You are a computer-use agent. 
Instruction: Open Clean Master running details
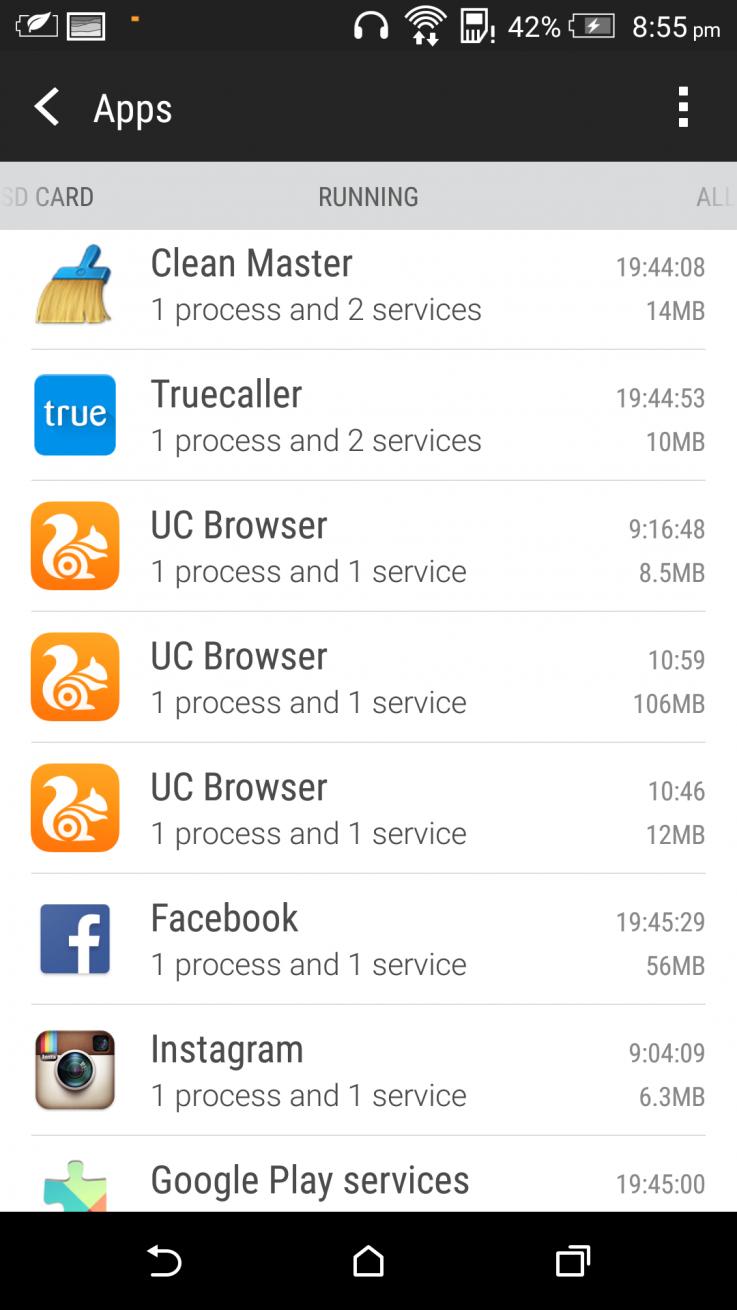(368, 286)
